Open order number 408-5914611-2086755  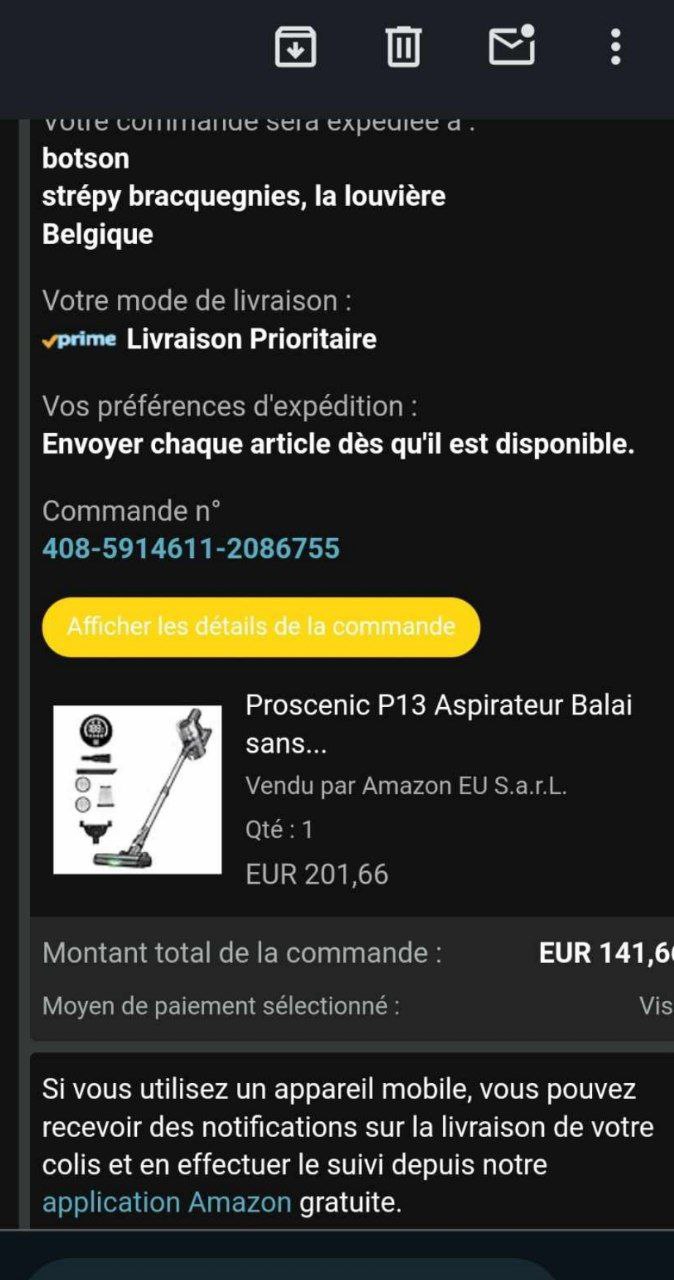click(x=191, y=548)
